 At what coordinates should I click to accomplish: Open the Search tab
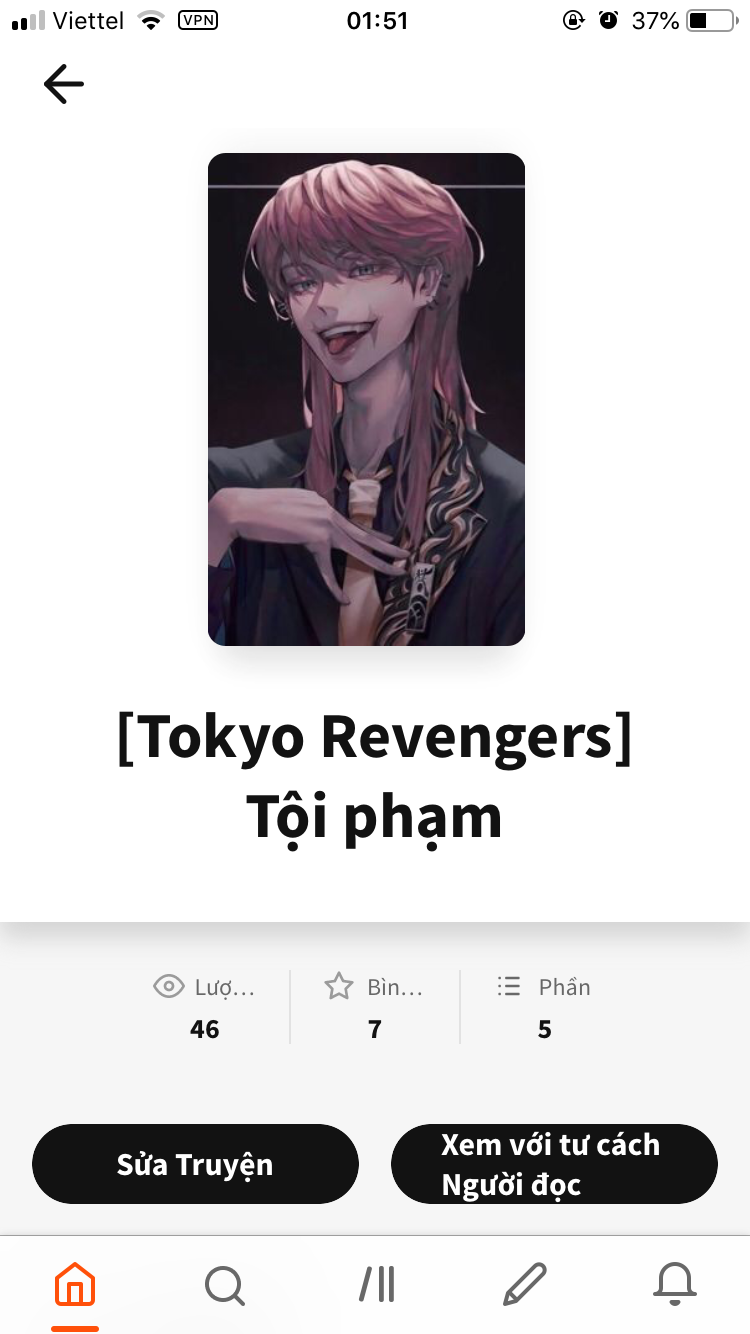click(225, 1284)
